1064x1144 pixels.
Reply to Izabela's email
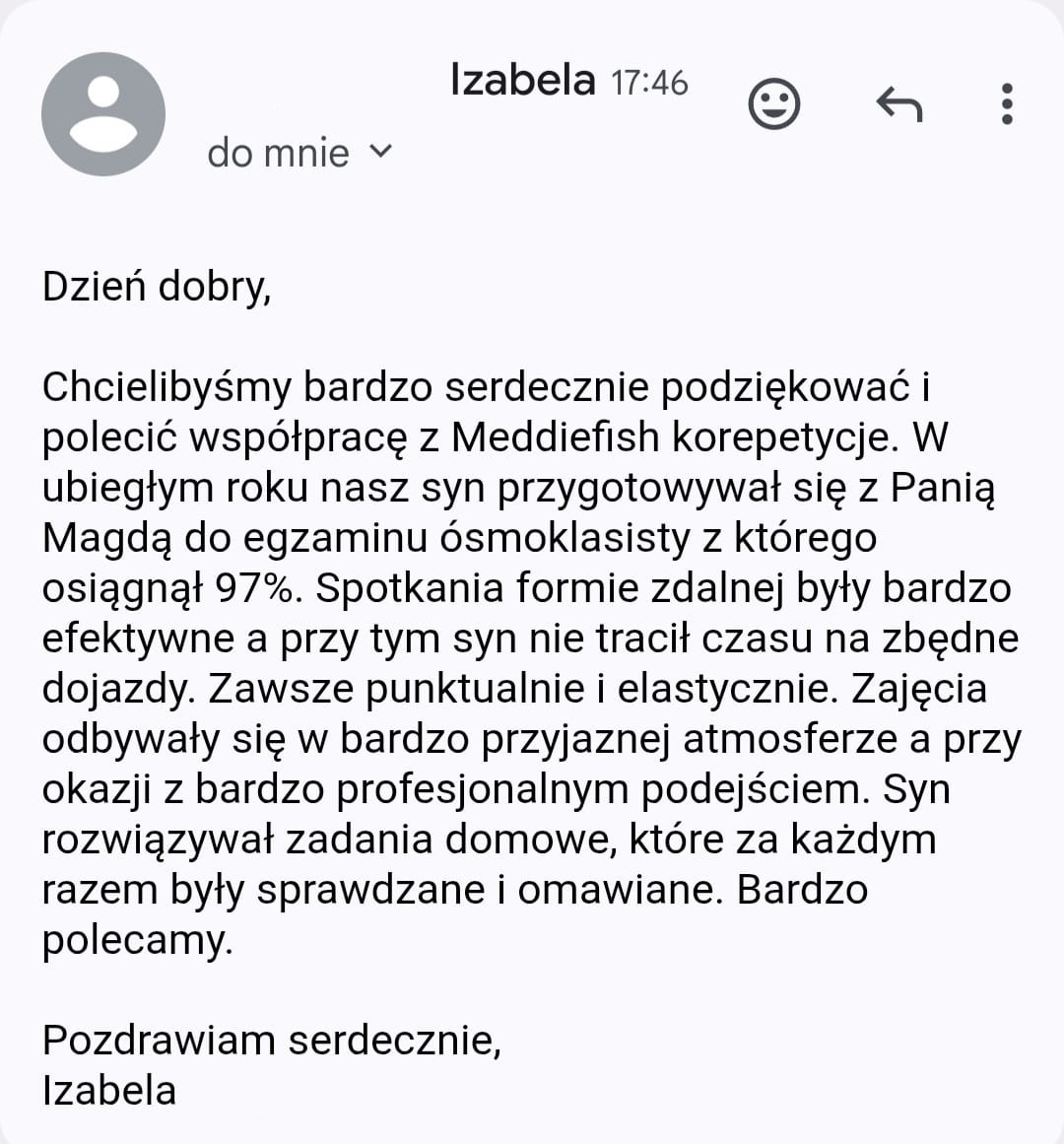point(898,103)
